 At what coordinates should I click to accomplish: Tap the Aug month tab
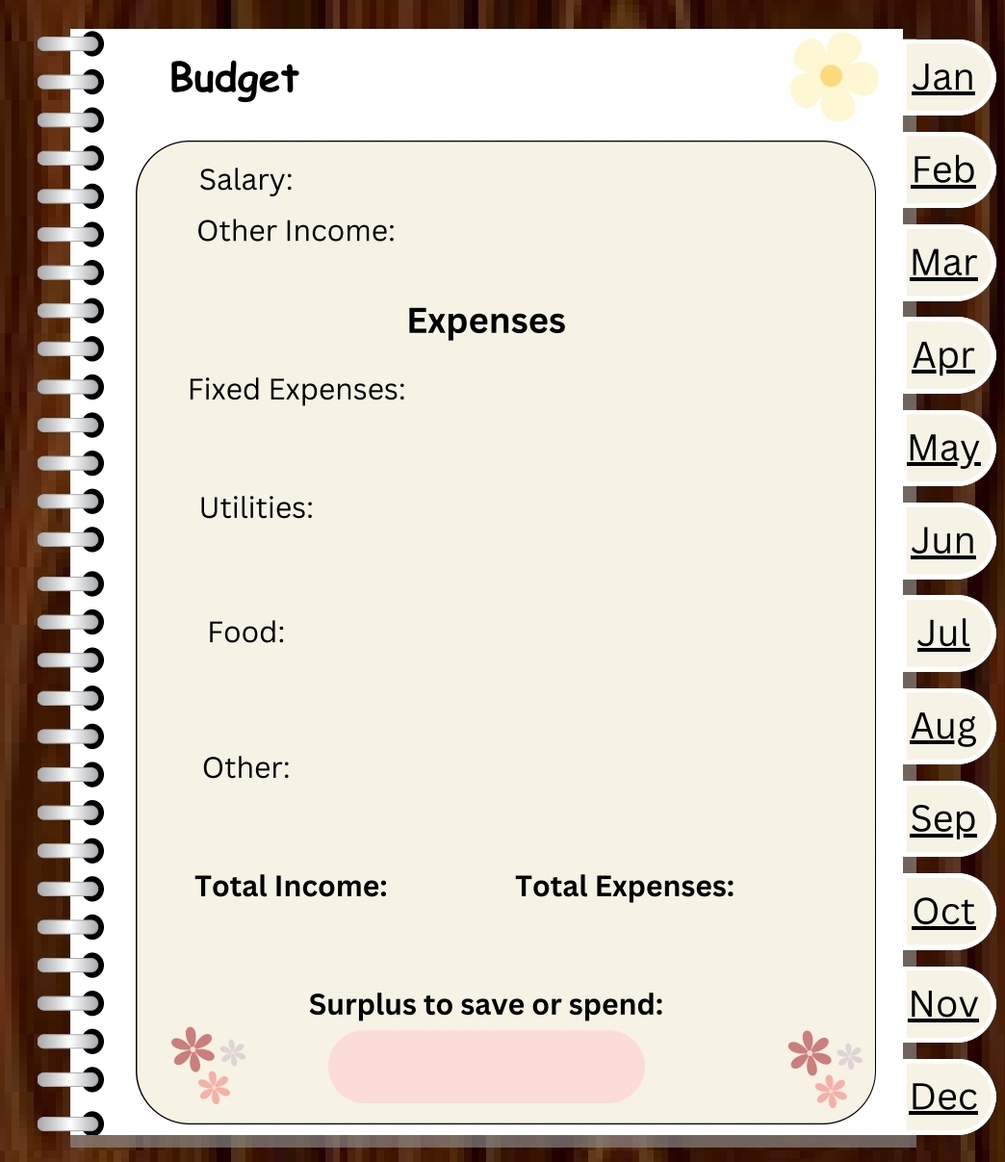pyautogui.click(x=943, y=726)
